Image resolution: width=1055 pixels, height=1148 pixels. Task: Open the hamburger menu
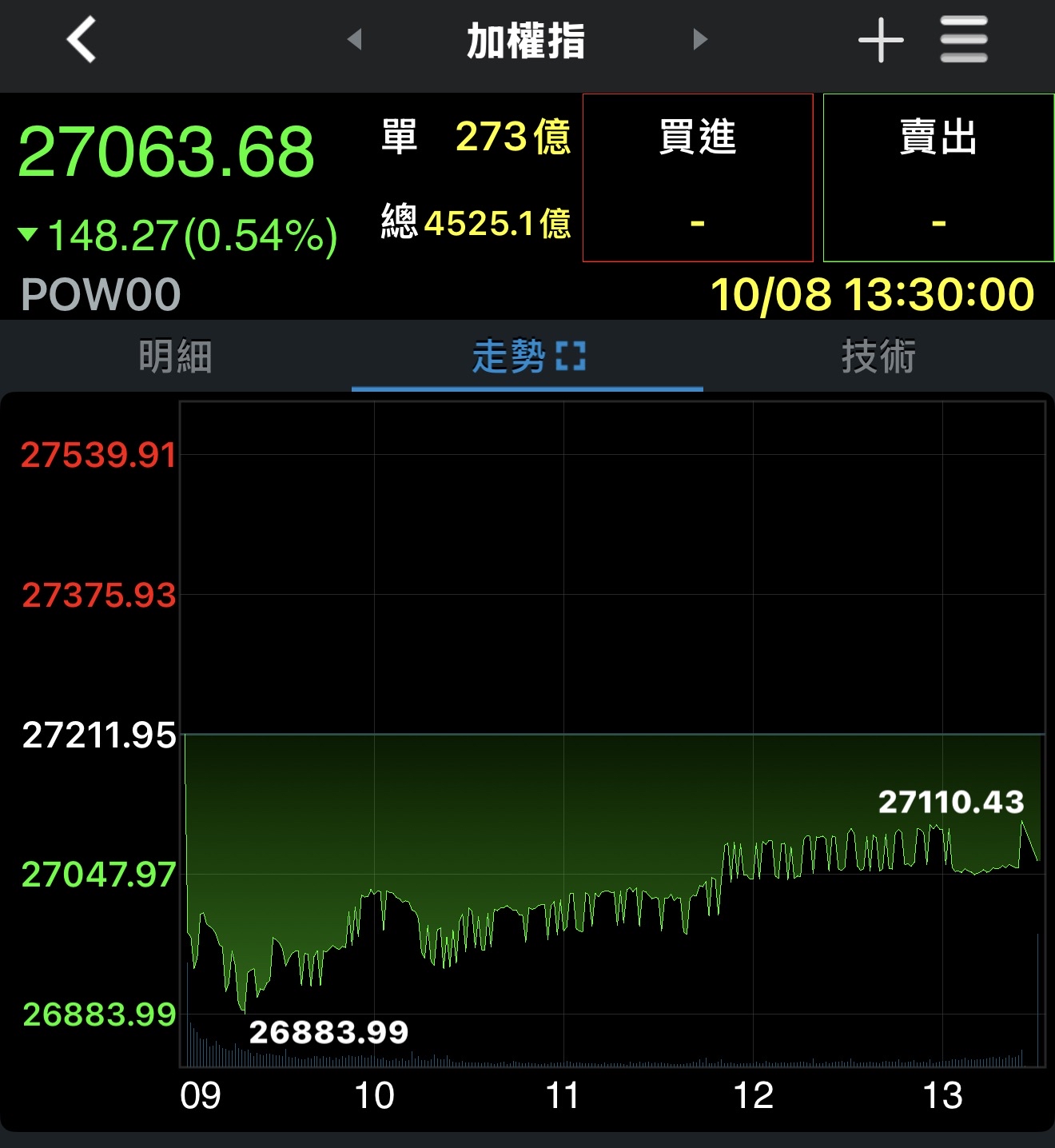coord(963,40)
